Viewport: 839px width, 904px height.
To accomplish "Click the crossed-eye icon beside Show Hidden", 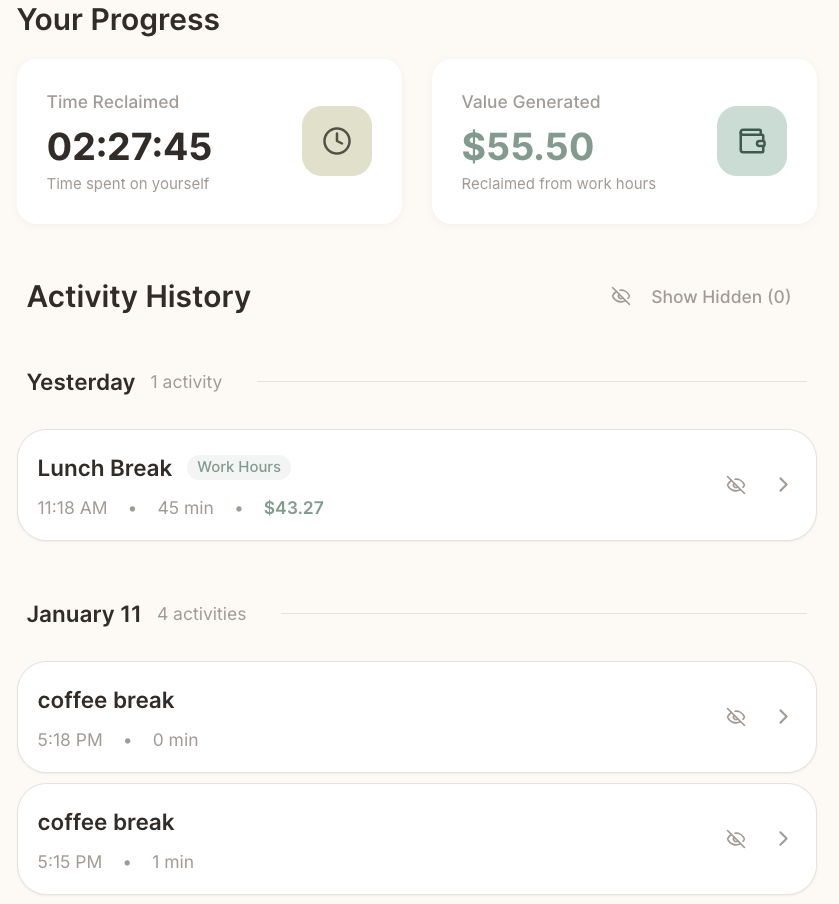I will point(621,296).
